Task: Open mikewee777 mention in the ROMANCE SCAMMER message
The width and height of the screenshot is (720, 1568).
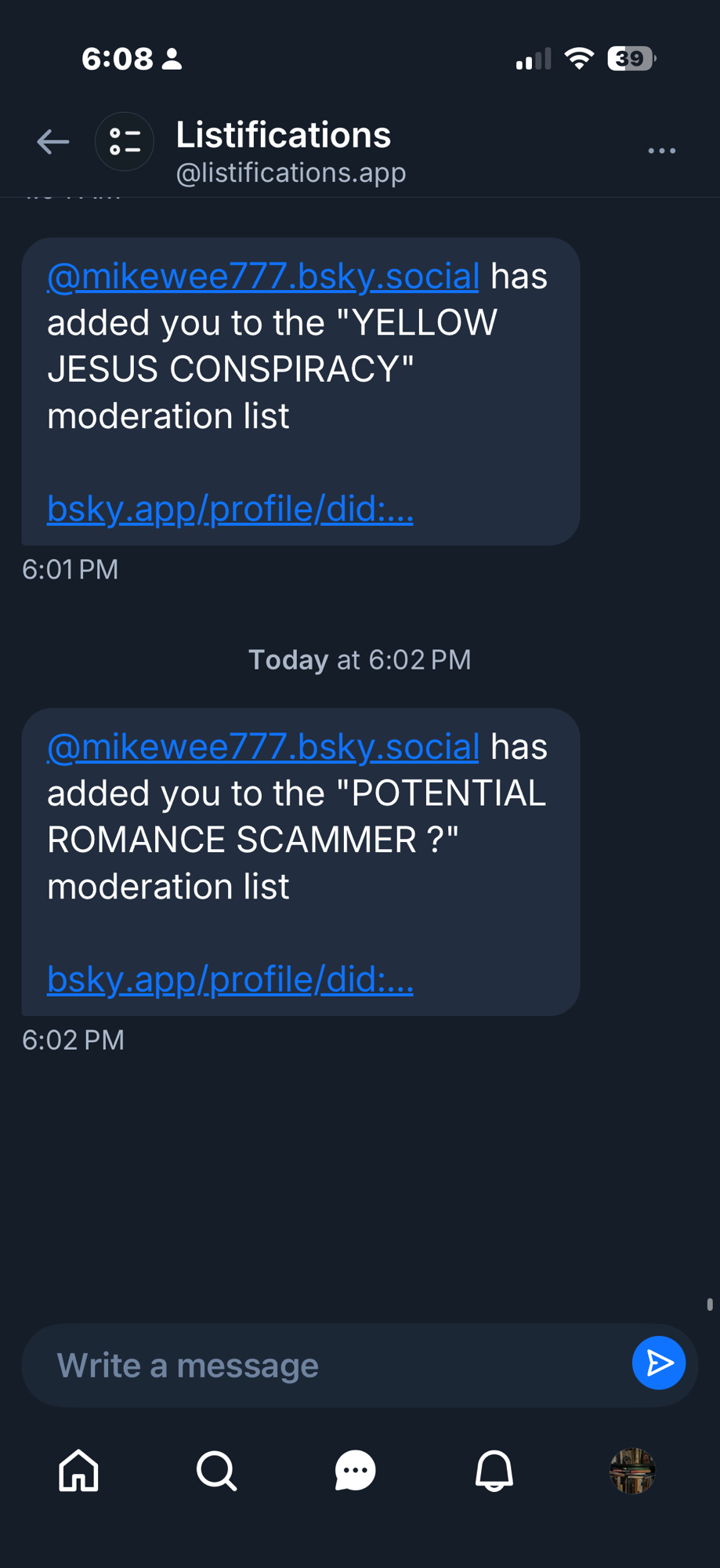Action: [263, 747]
